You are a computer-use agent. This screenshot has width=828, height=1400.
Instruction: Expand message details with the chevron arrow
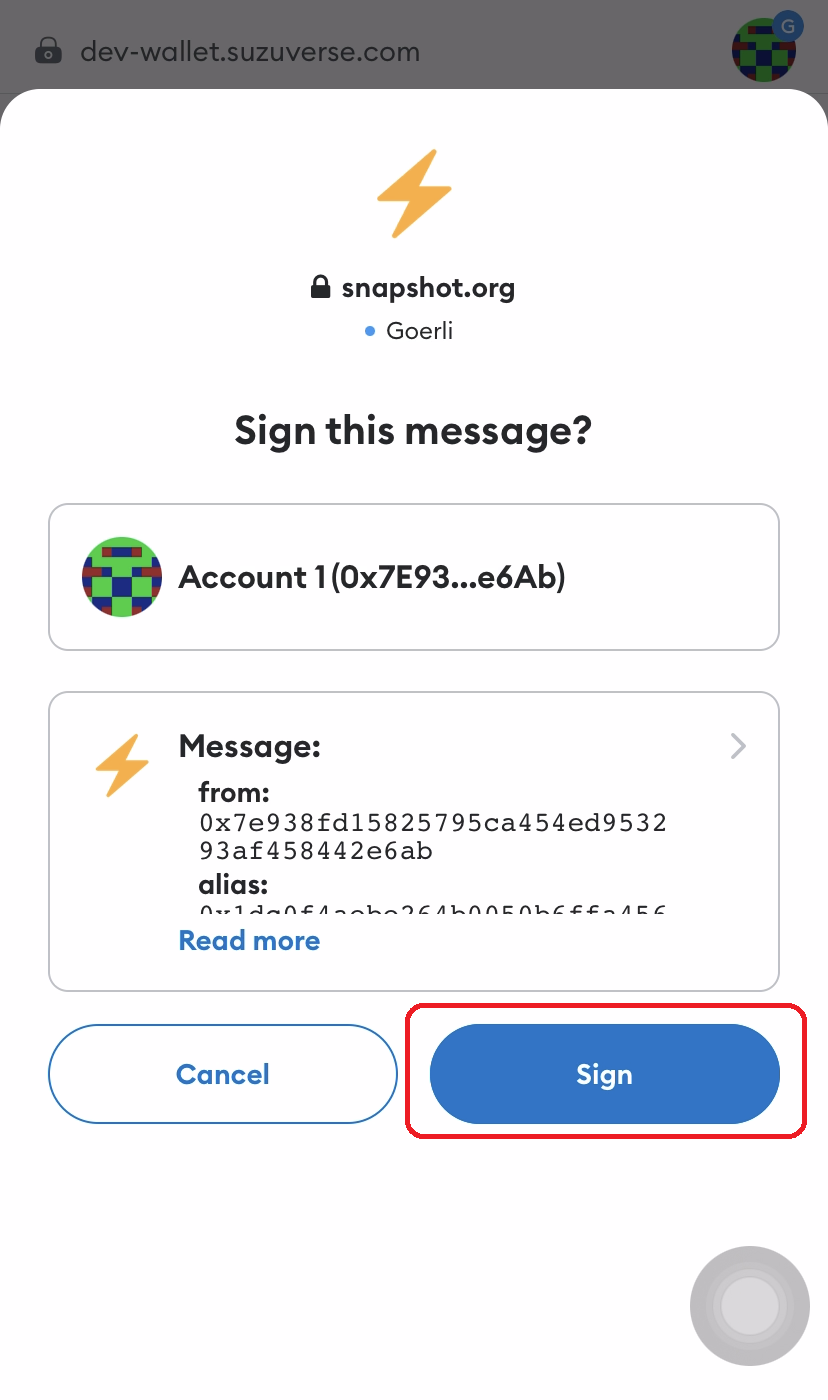pos(738,746)
